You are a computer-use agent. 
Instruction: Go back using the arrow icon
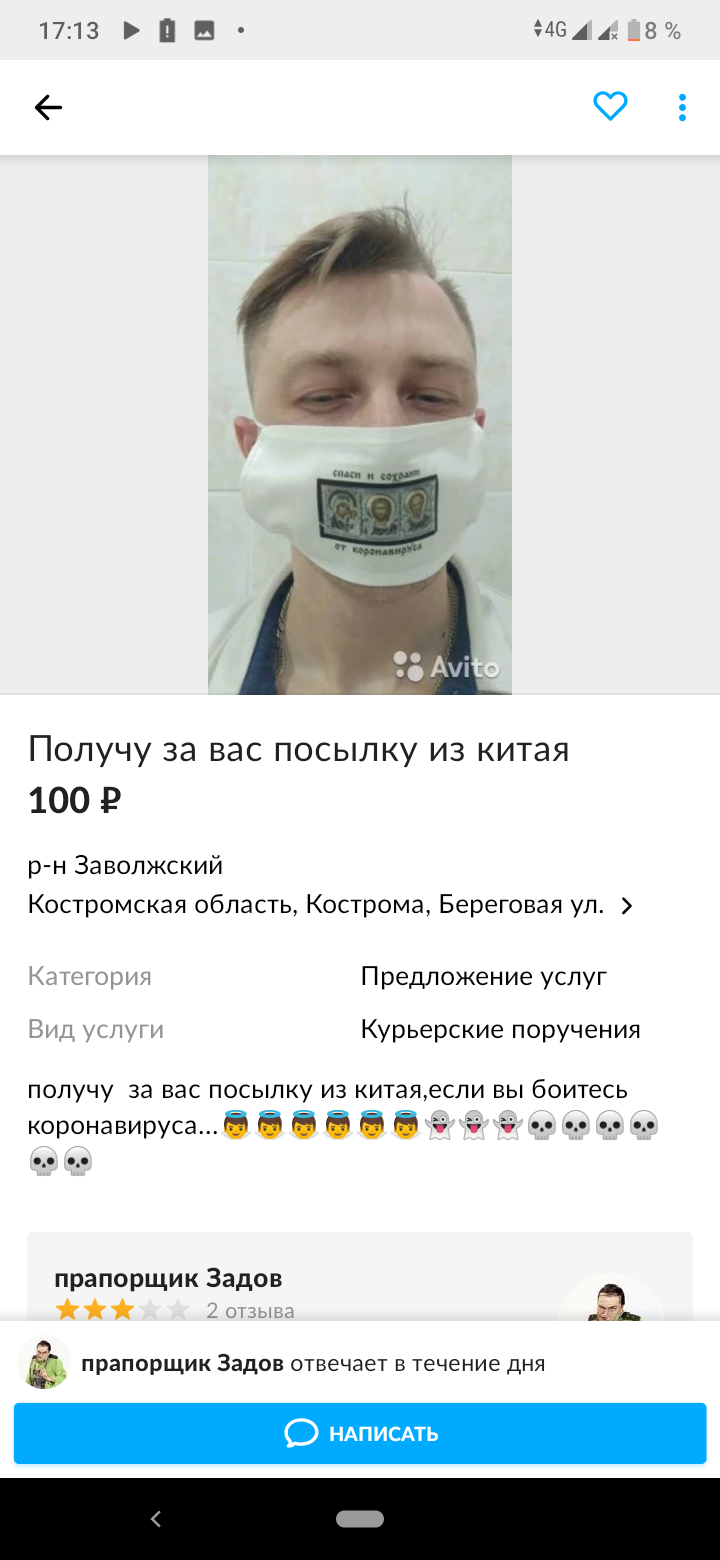48,107
